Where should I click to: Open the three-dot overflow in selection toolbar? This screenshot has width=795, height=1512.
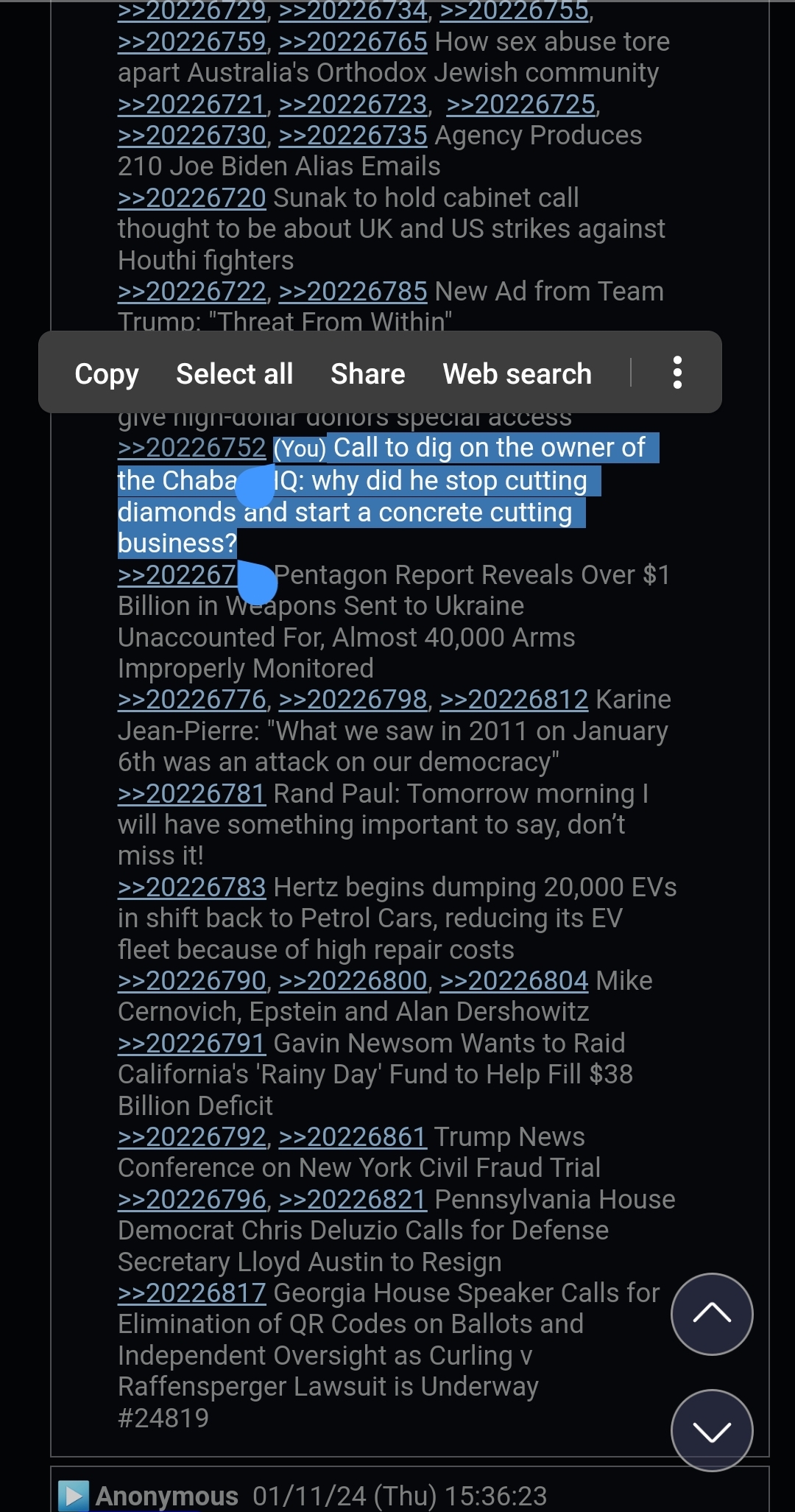[x=677, y=373]
